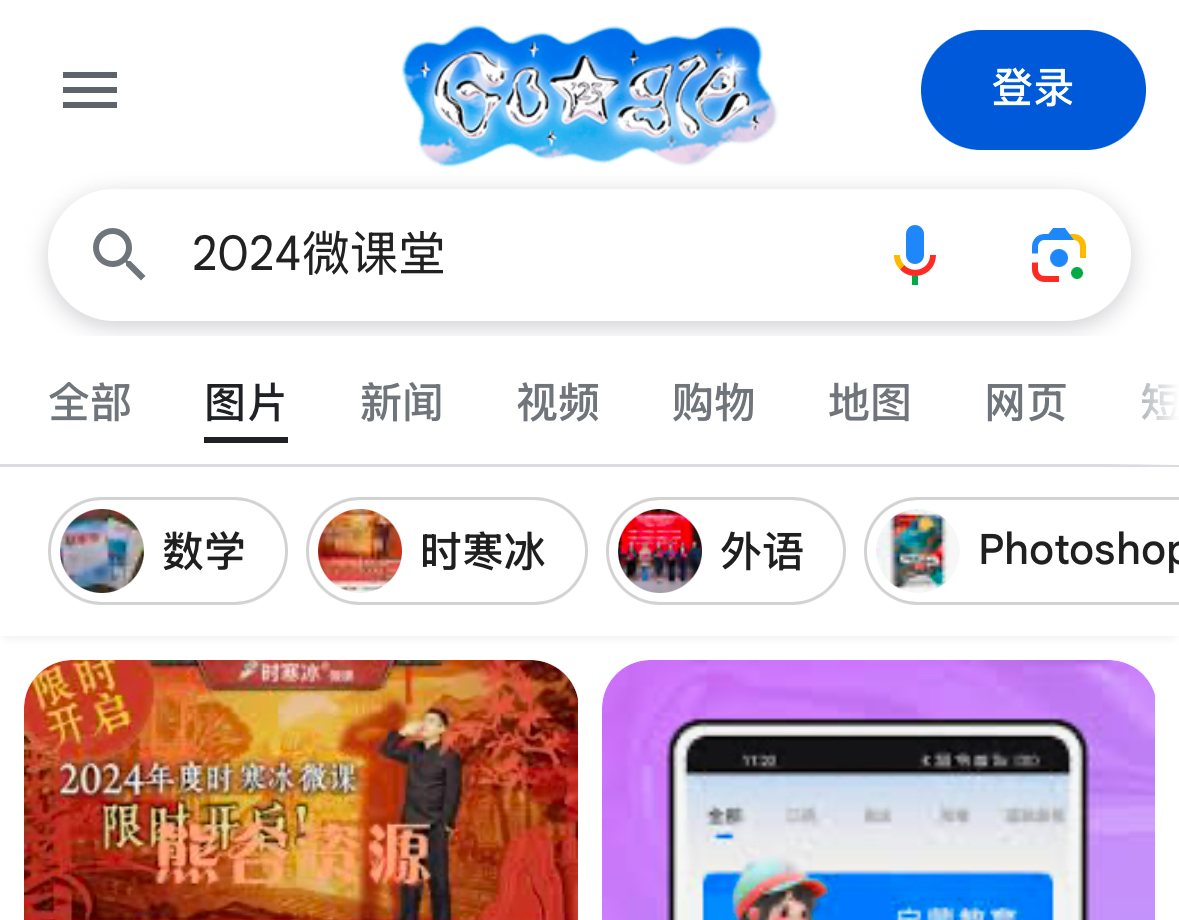Open the purple phone-mockup image result
This screenshot has width=1179, height=920.
[878, 790]
